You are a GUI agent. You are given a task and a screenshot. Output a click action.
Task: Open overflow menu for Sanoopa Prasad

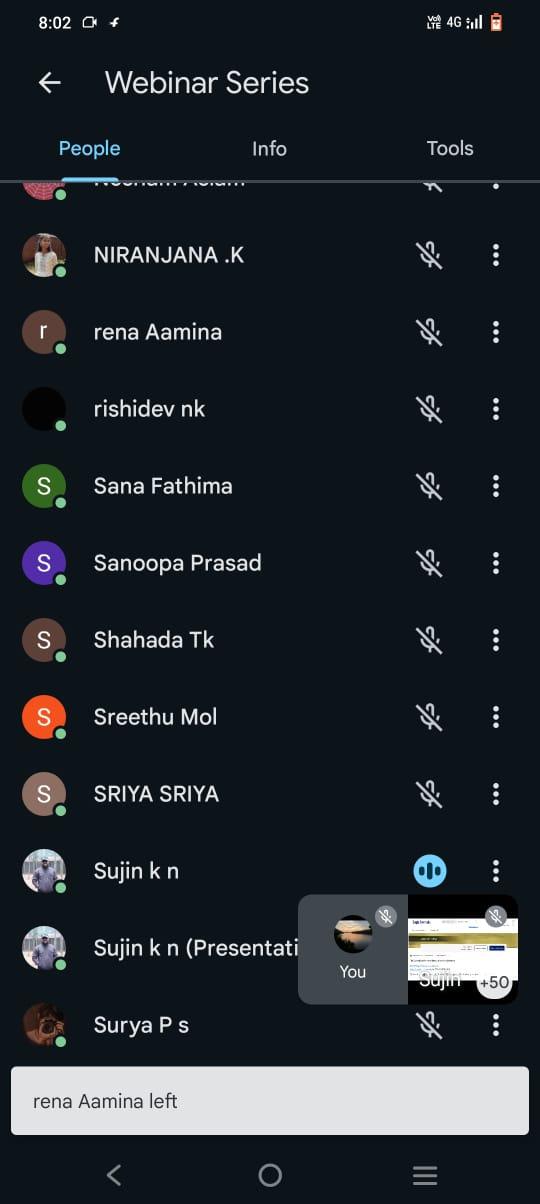(x=496, y=563)
